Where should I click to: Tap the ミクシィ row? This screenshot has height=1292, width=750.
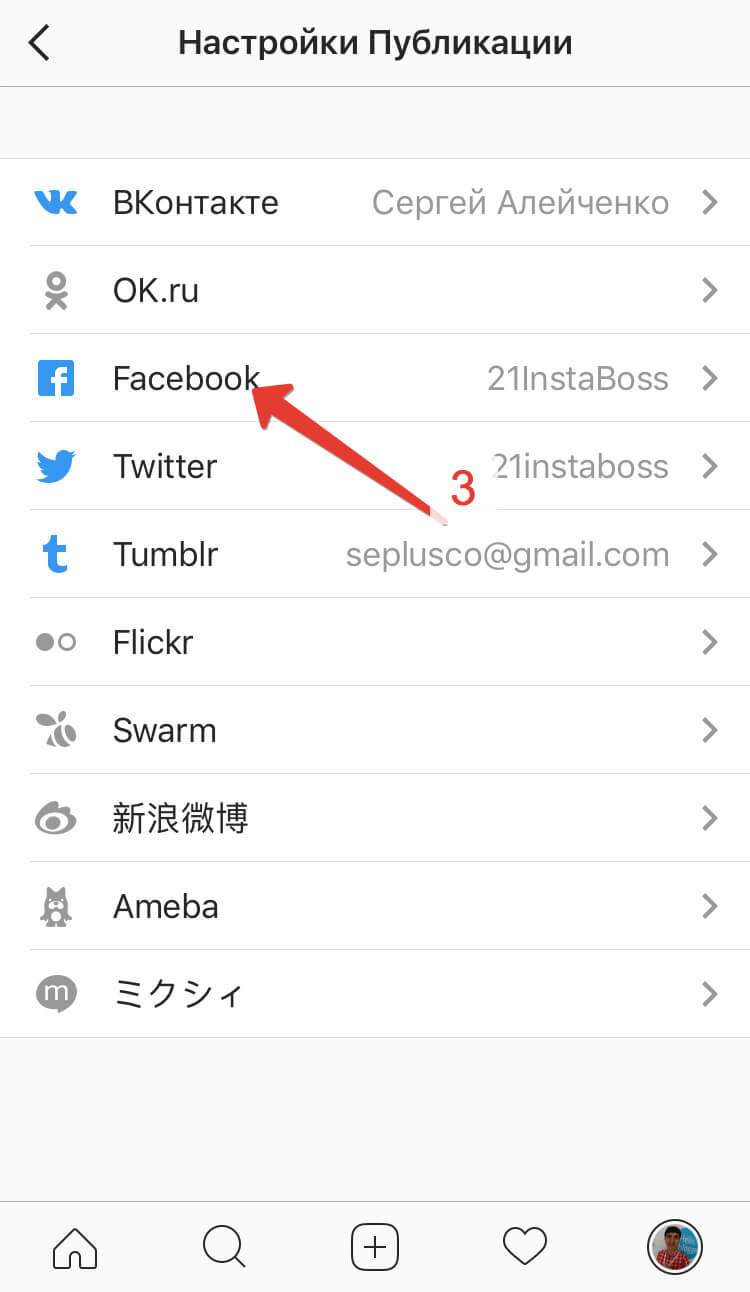click(x=375, y=995)
